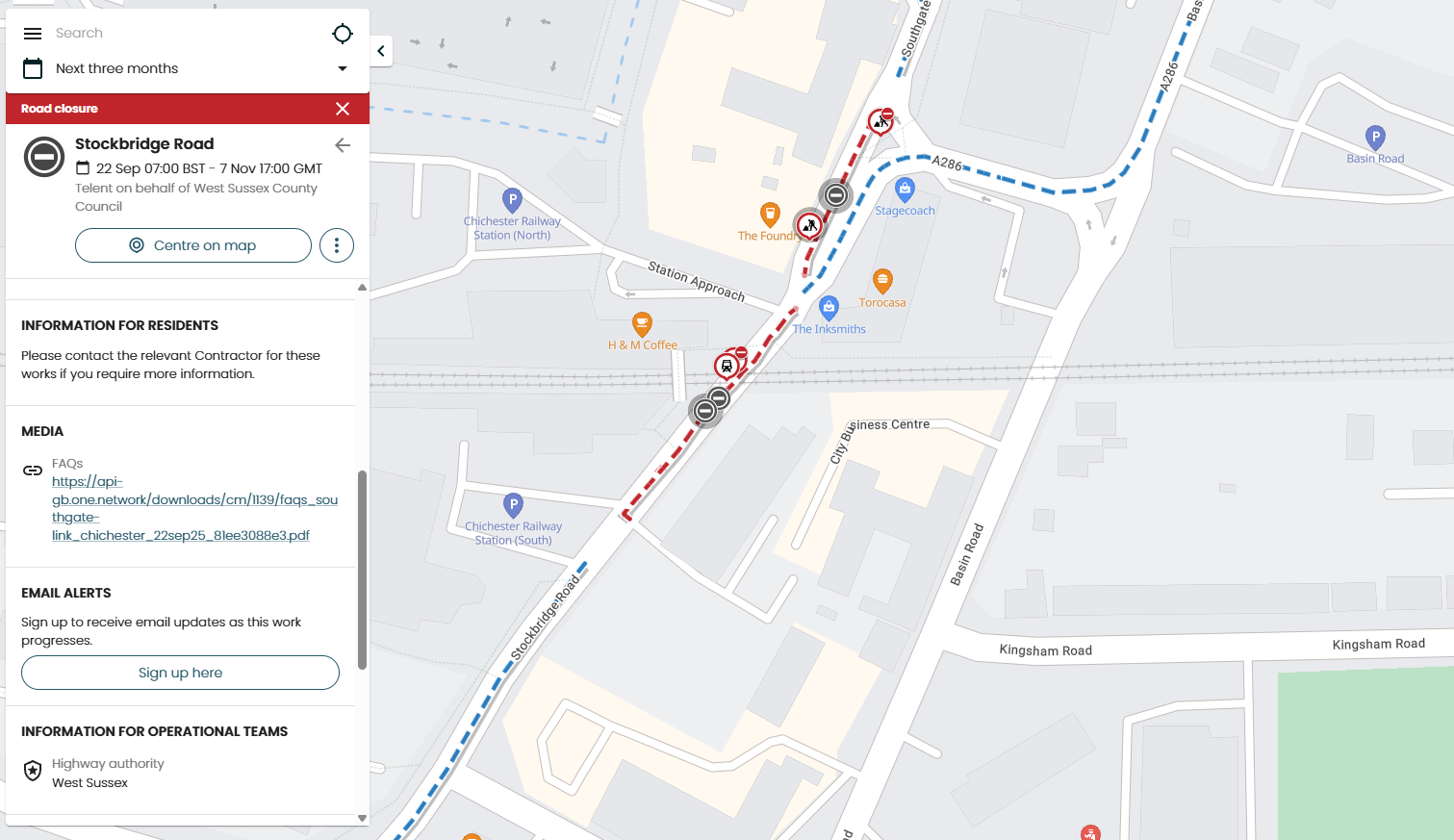The width and height of the screenshot is (1454, 840).
Task: Close the Road closure panel
Action: [x=343, y=109]
